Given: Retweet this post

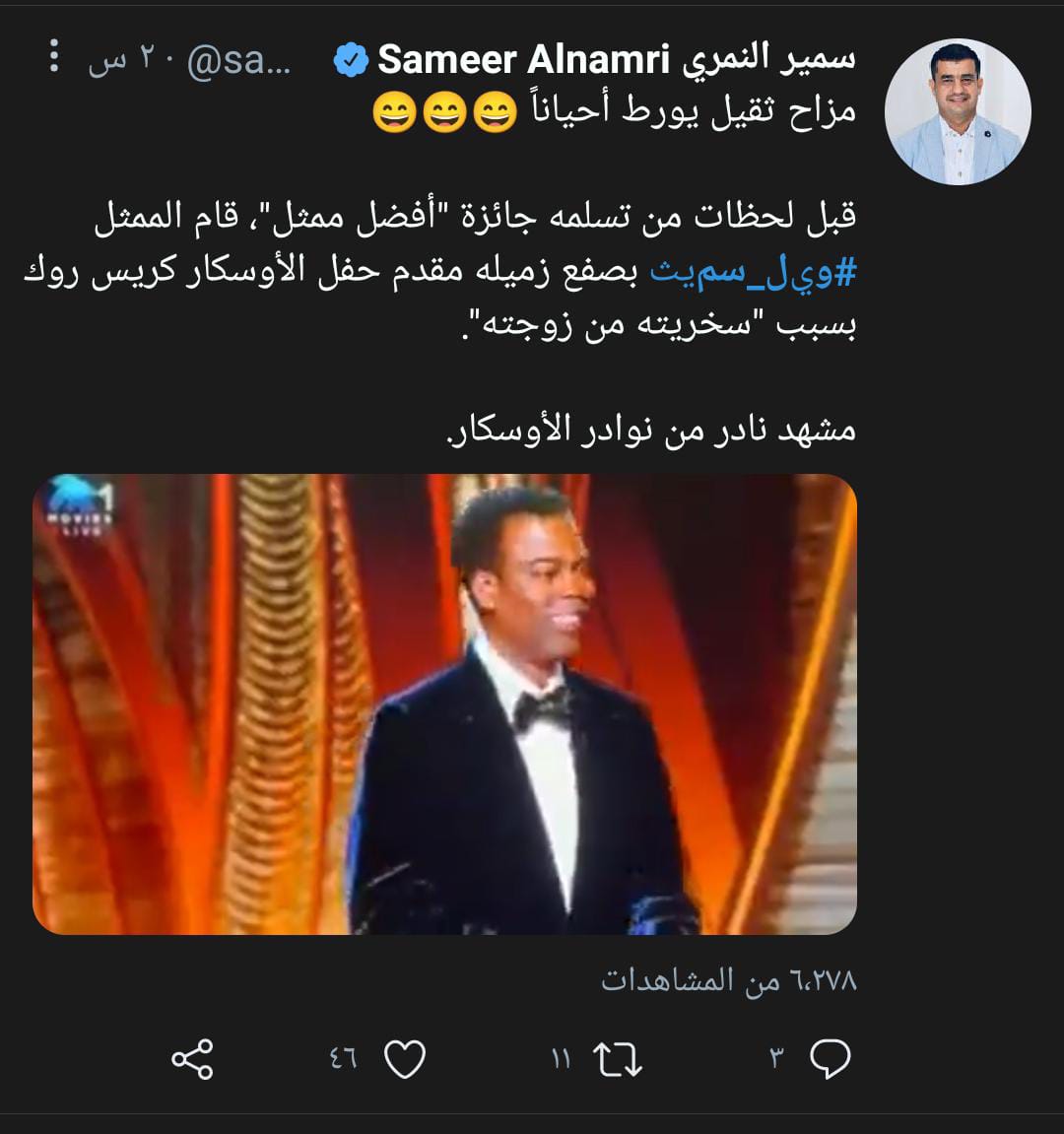Looking at the screenshot, I should coord(618,1059).
